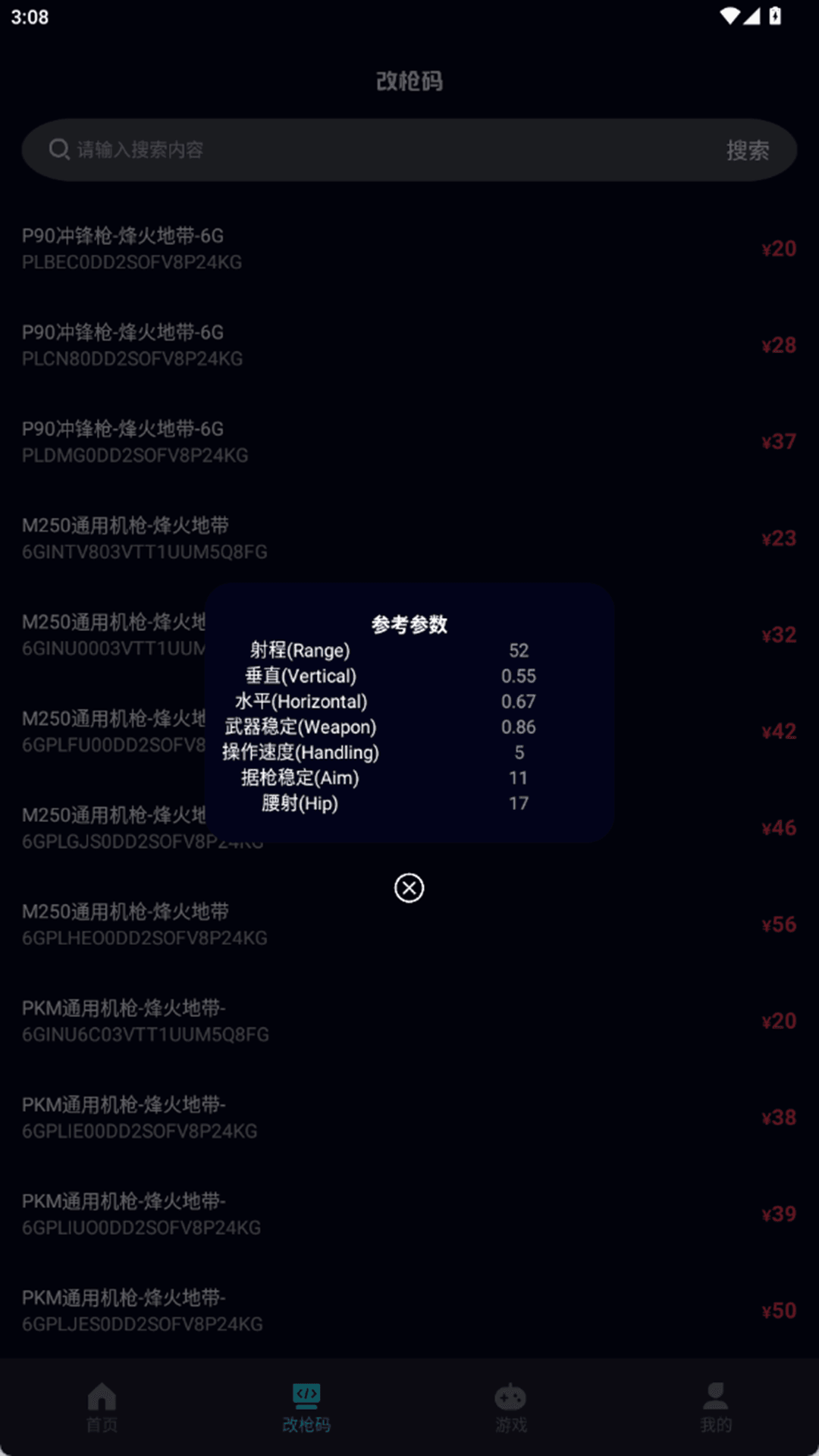
Task: Open PKM code 6GINU6C03VTT1UUM5Q8FG
Action: pos(303,1021)
